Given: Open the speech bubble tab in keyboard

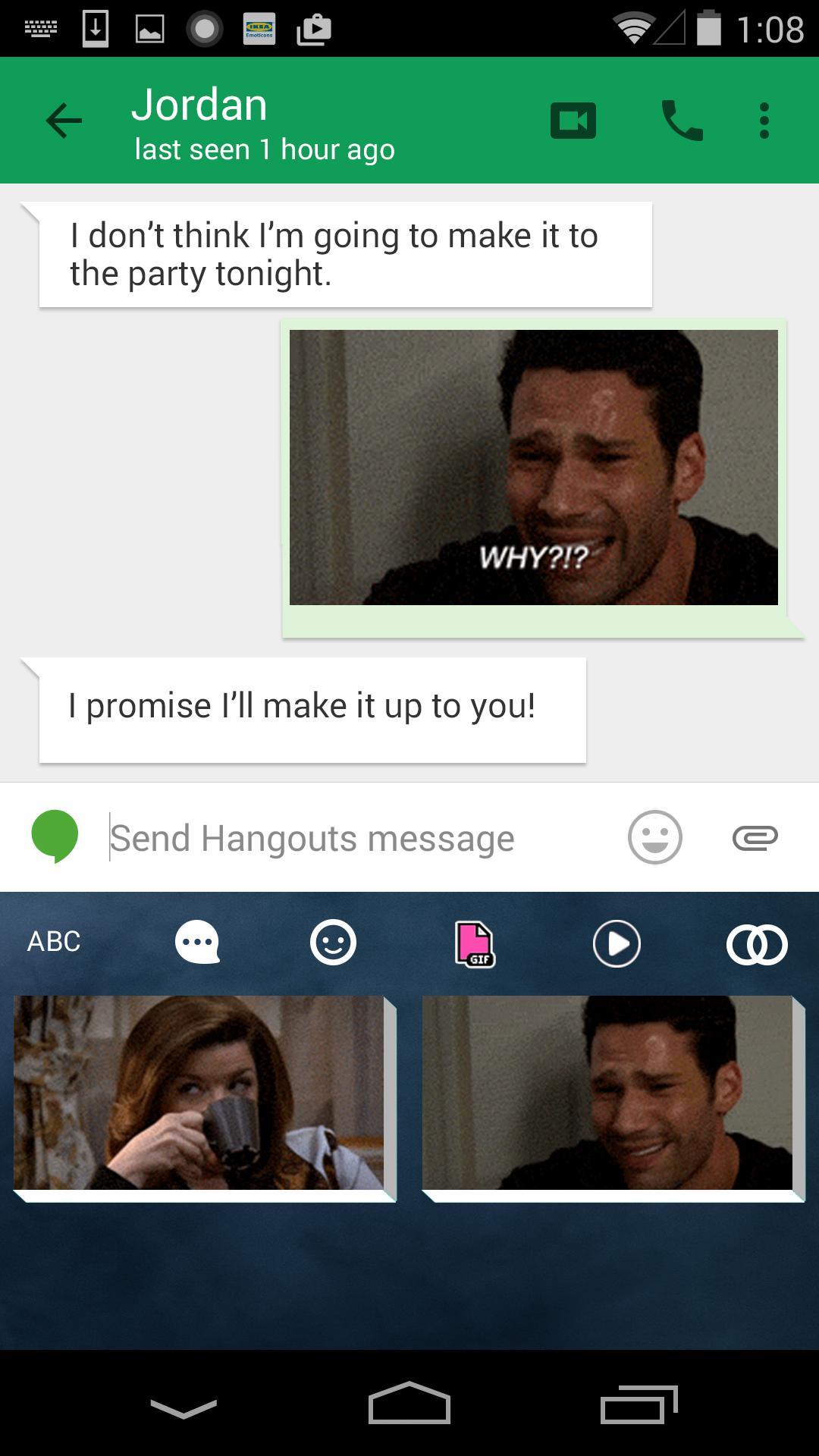Looking at the screenshot, I should (x=197, y=943).
